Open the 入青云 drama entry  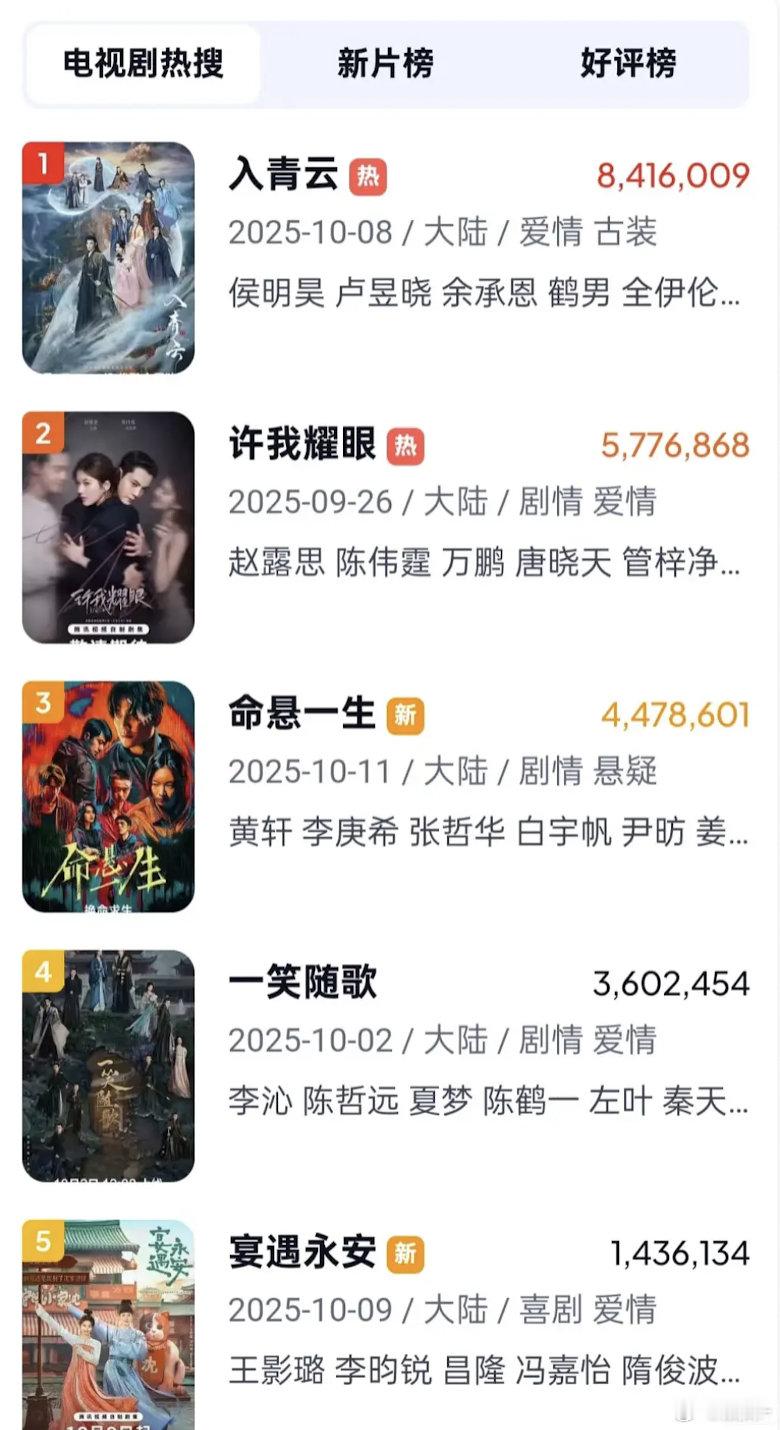(x=284, y=176)
